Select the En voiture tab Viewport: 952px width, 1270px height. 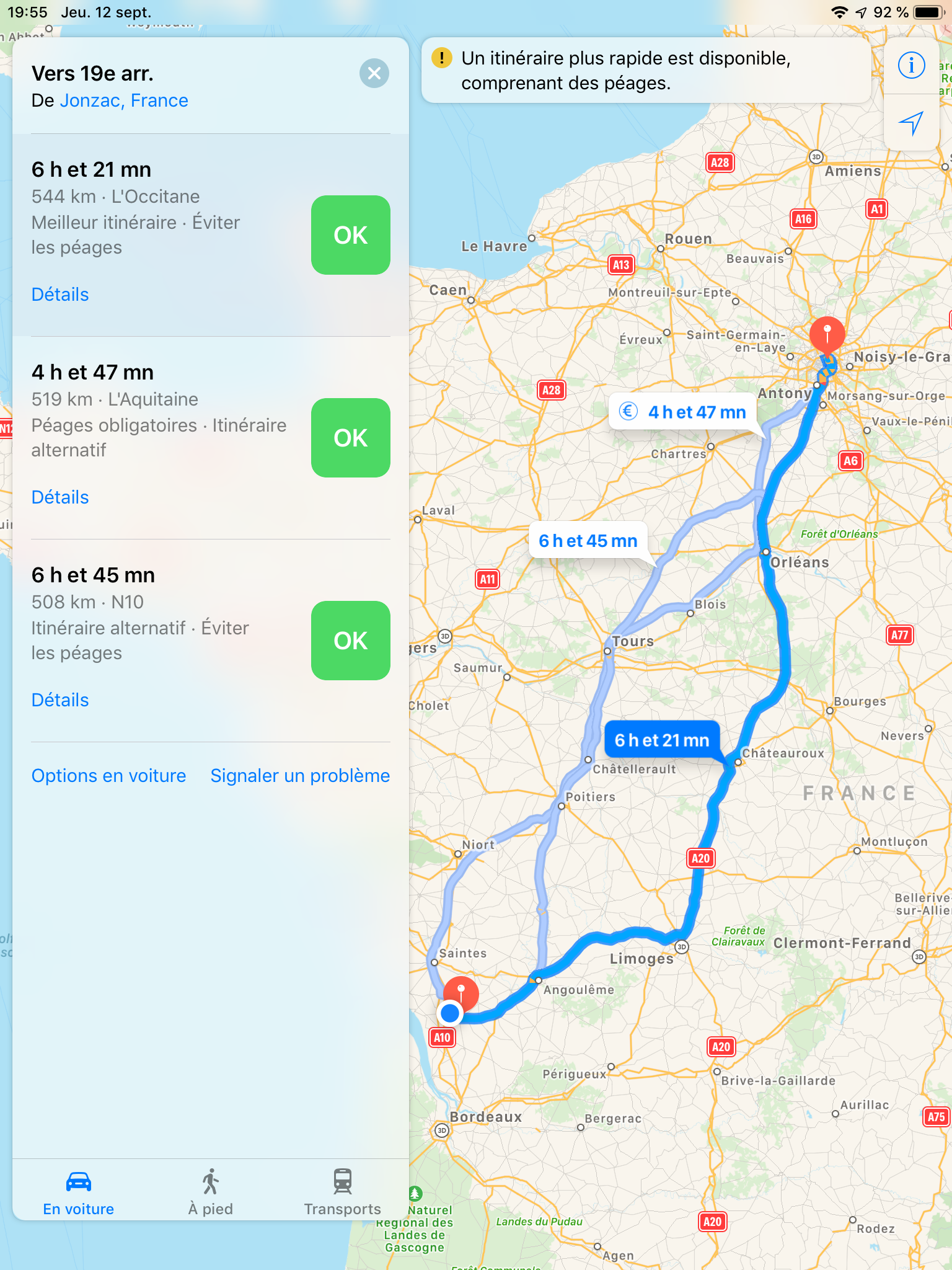click(x=79, y=1192)
